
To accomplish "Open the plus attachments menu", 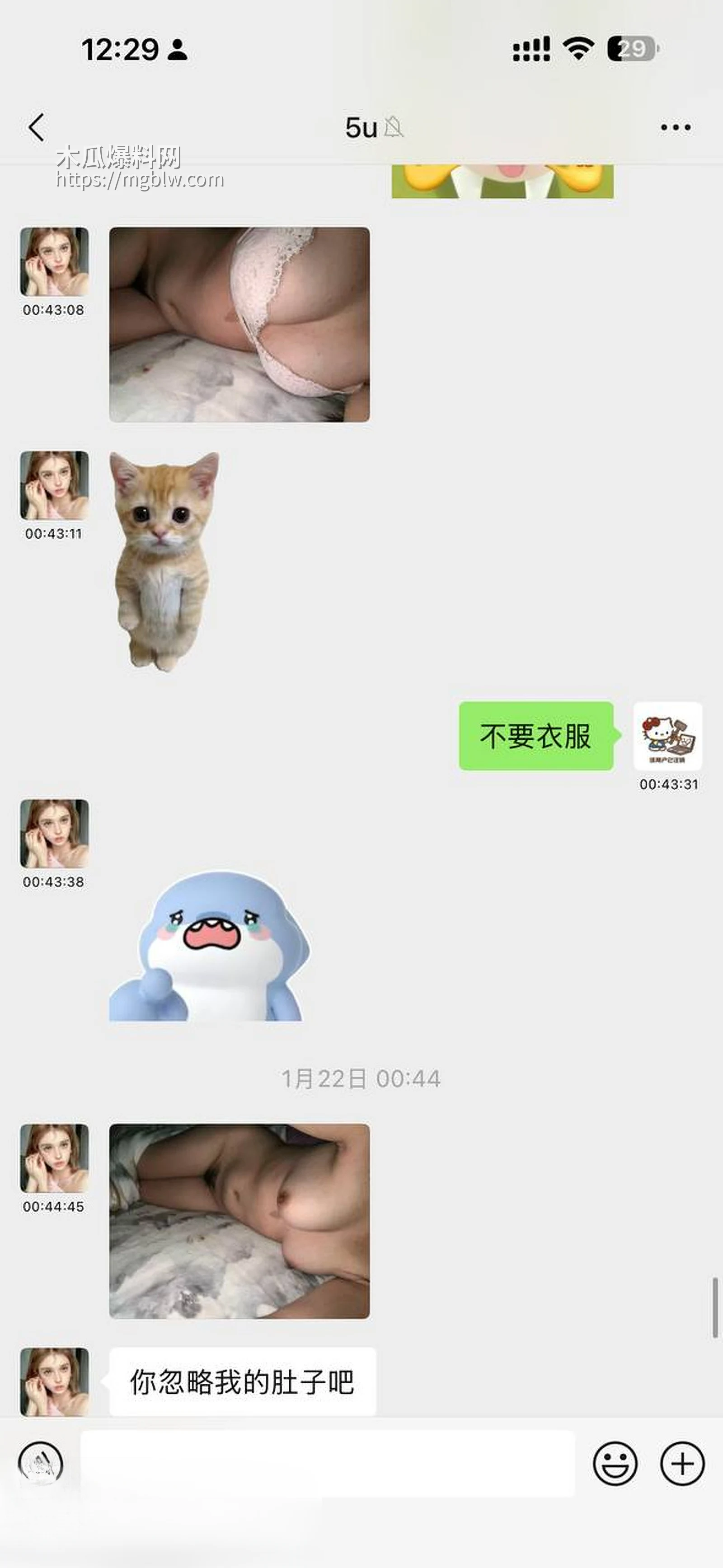I will [x=682, y=1463].
